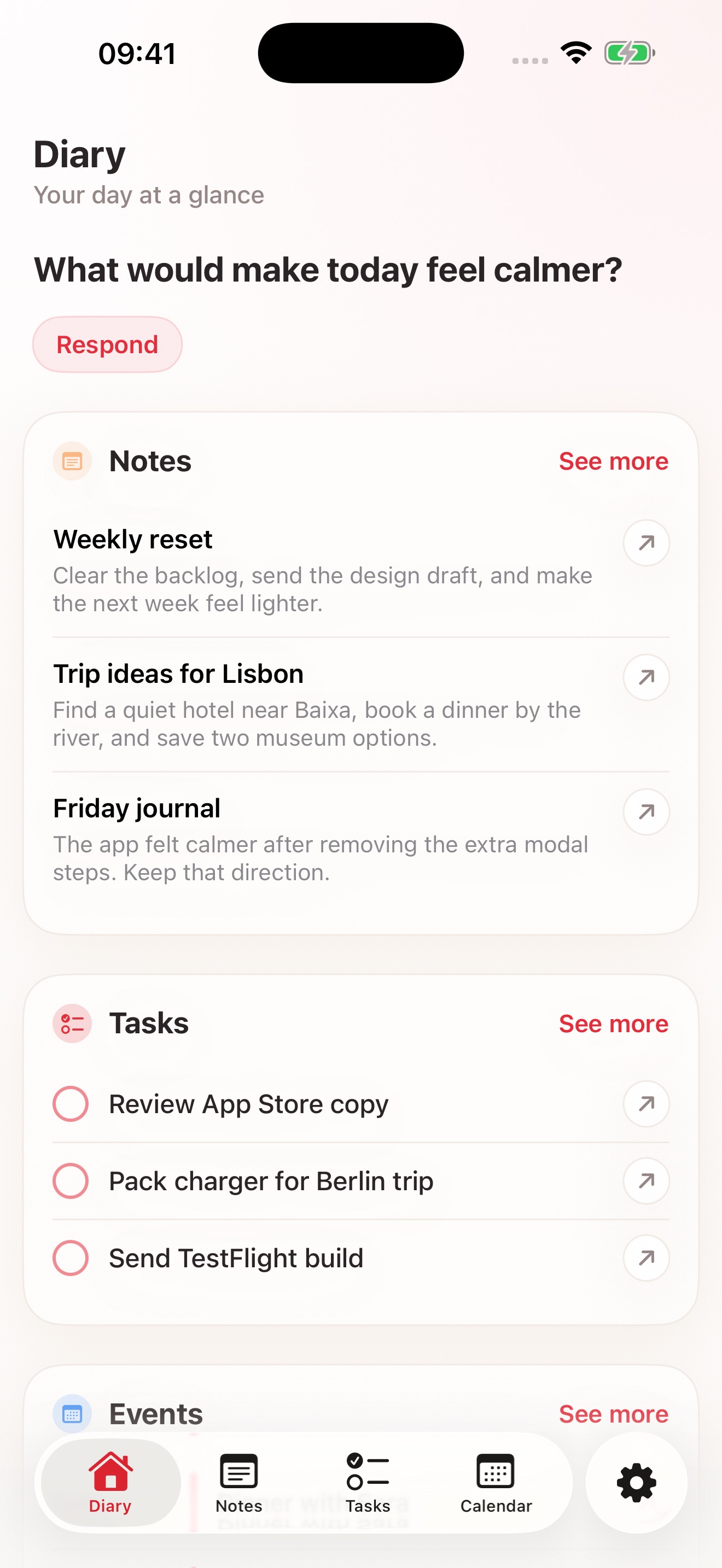722x1568 pixels.
Task: Mark Review App Store copy as complete
Action: coord(71,1104)
